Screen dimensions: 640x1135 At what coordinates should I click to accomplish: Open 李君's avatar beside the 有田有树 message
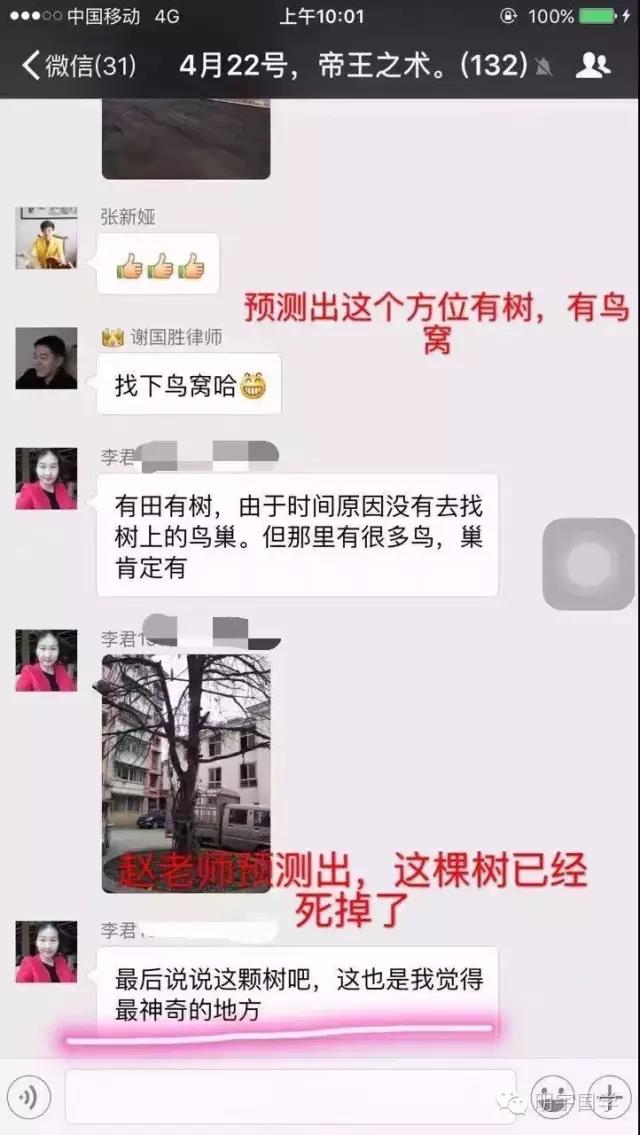[46, 479]
